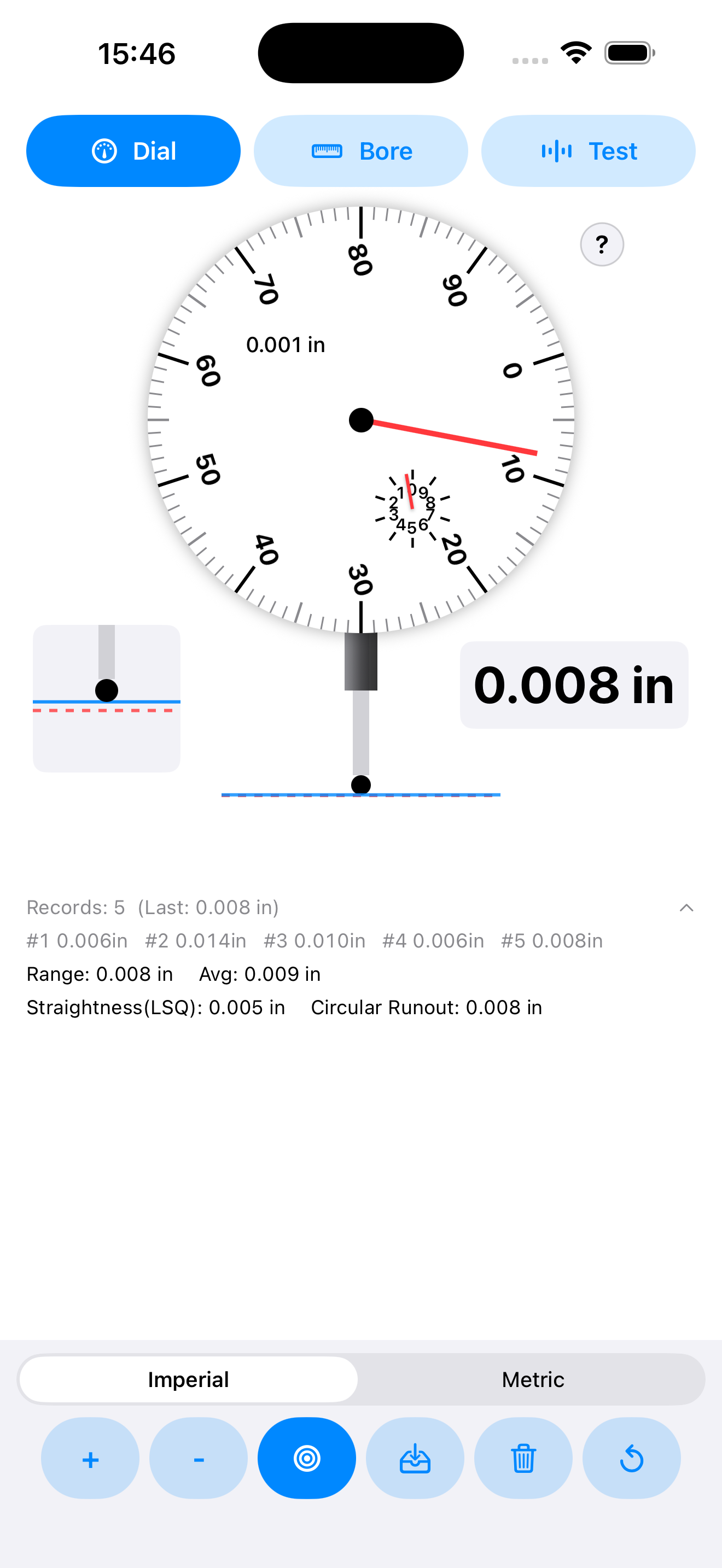Export records with the save icon
Screen dimensions: 722x1568
coord(415,1459)
